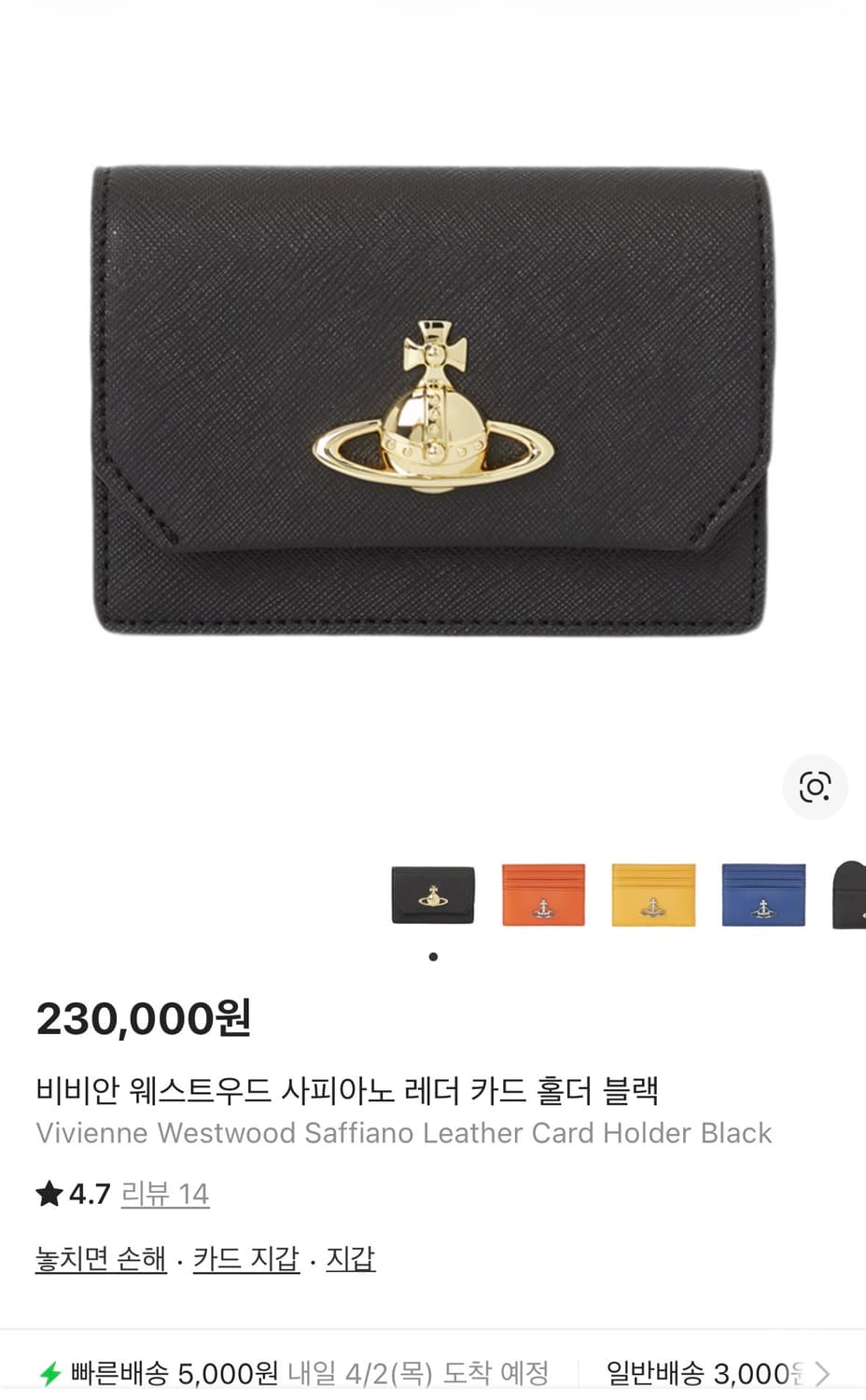The image size is (866, 1400).
Task: Open the 놓치면 손해 tag link
Action: pos(100,1257)
